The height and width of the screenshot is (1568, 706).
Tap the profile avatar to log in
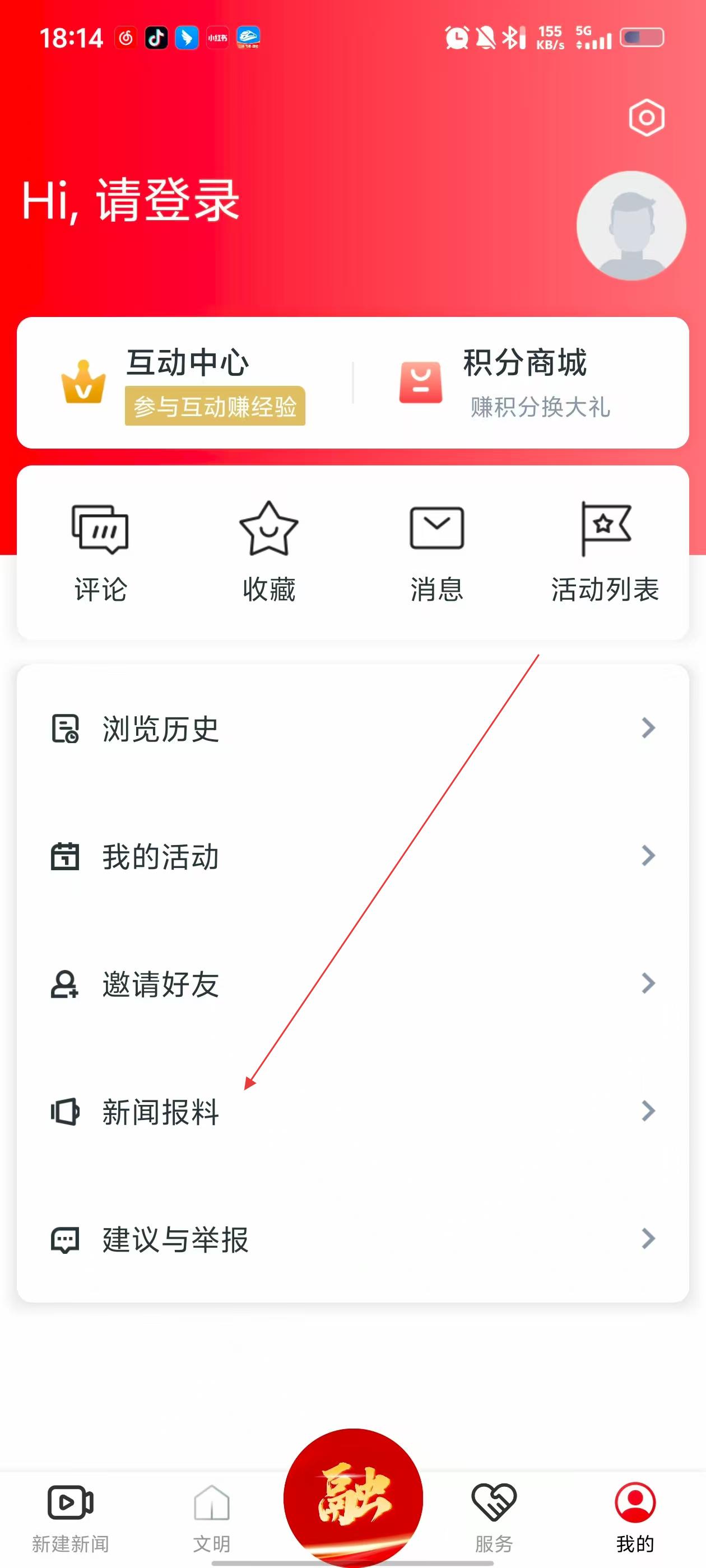tap(631, 226)
